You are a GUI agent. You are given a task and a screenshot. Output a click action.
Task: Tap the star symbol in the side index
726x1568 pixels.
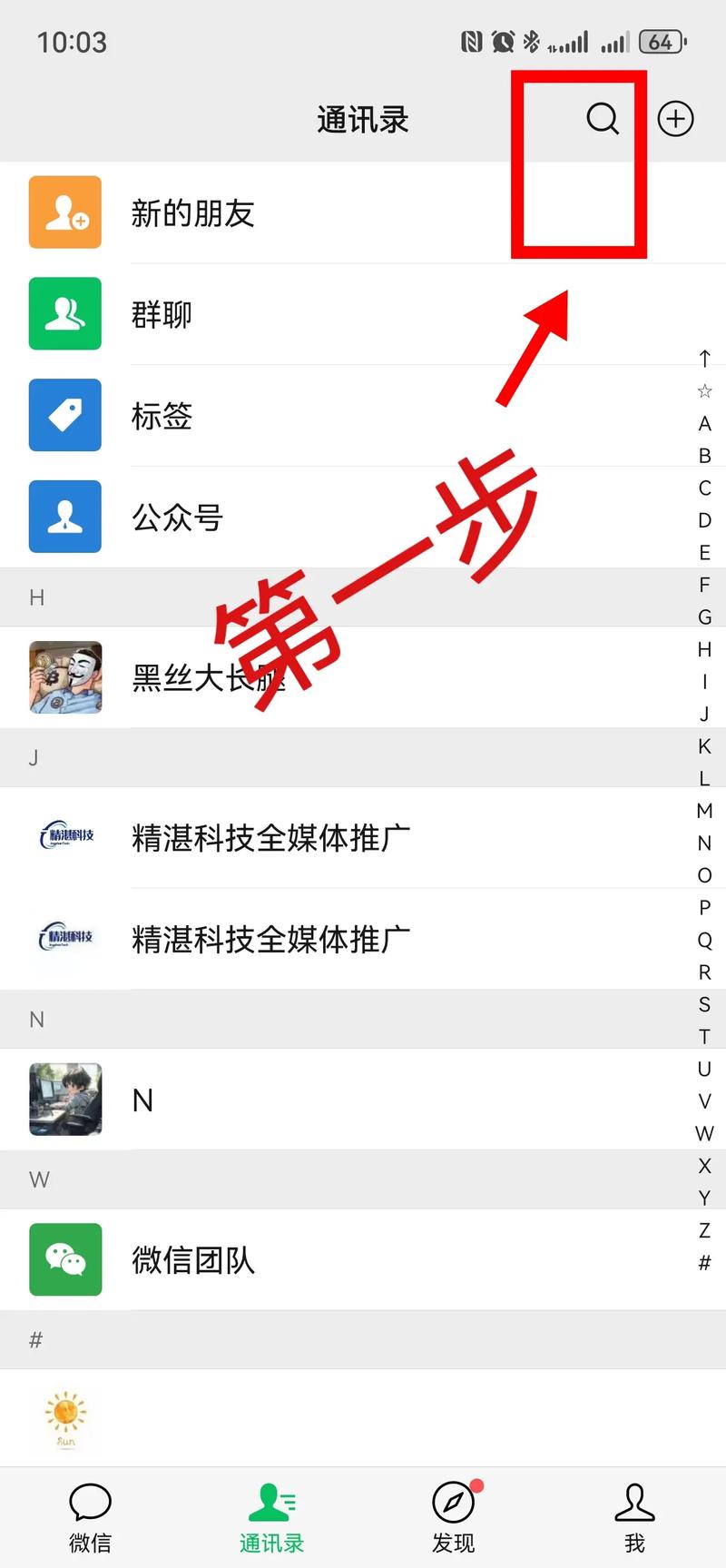[704, 390]
